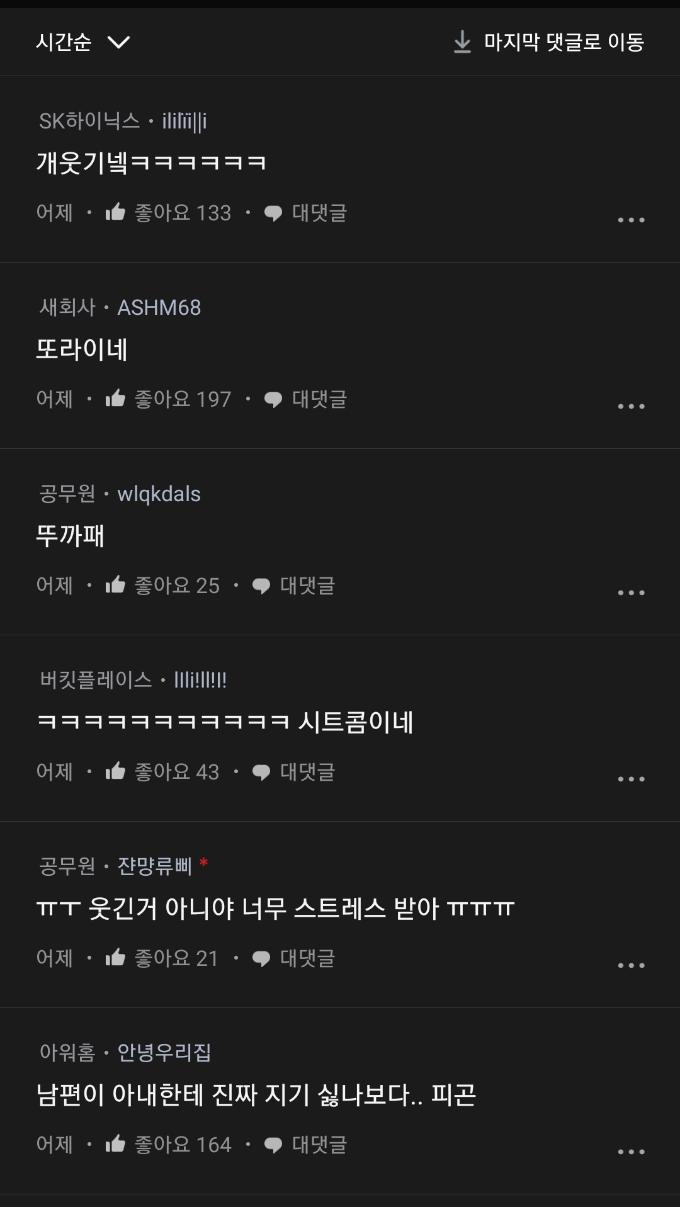Reply to the 뚜까패 comment by wlqkdals
The height and width of the screenshot is (1207, 680).
[293, 585]
